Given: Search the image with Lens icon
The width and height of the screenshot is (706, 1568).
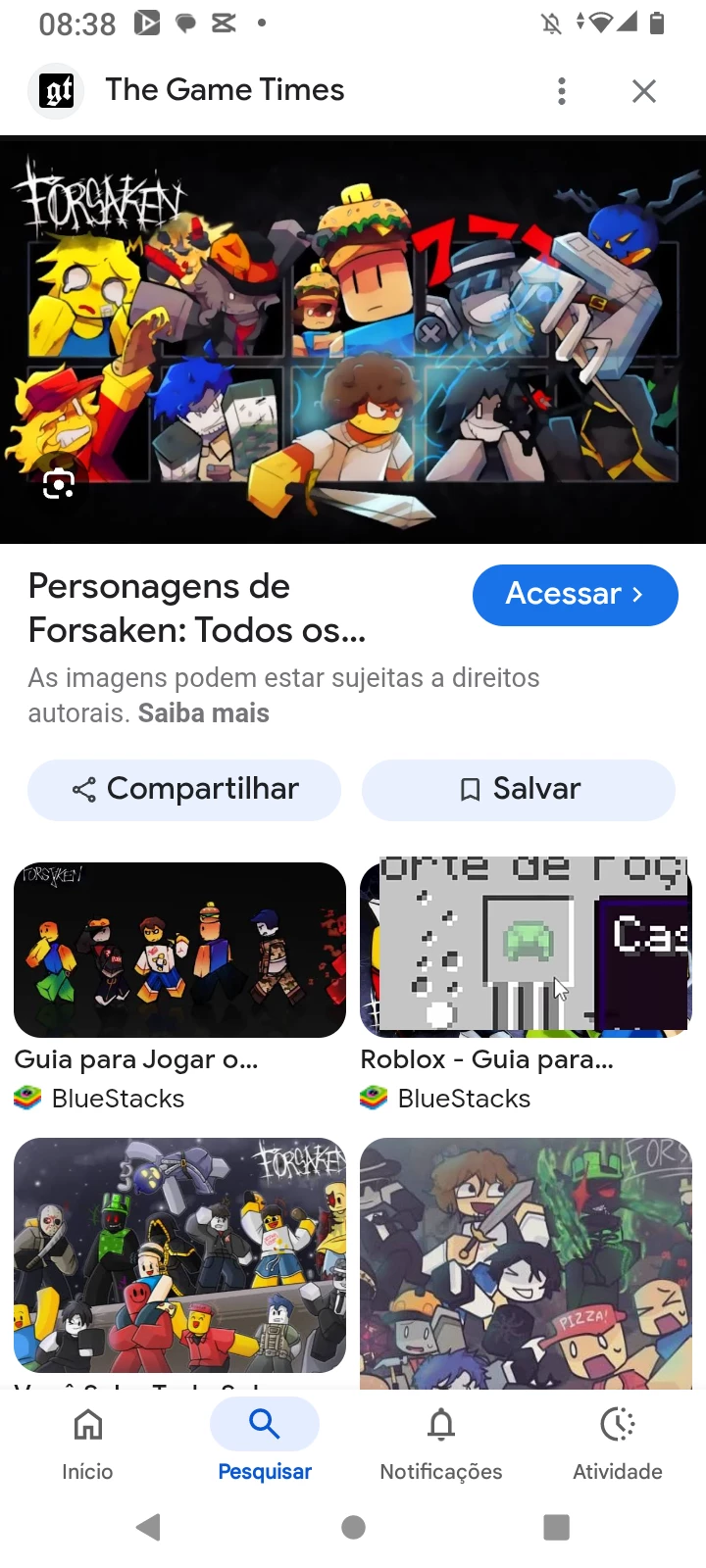Looking at the screenshot, I should pos(59,484).
